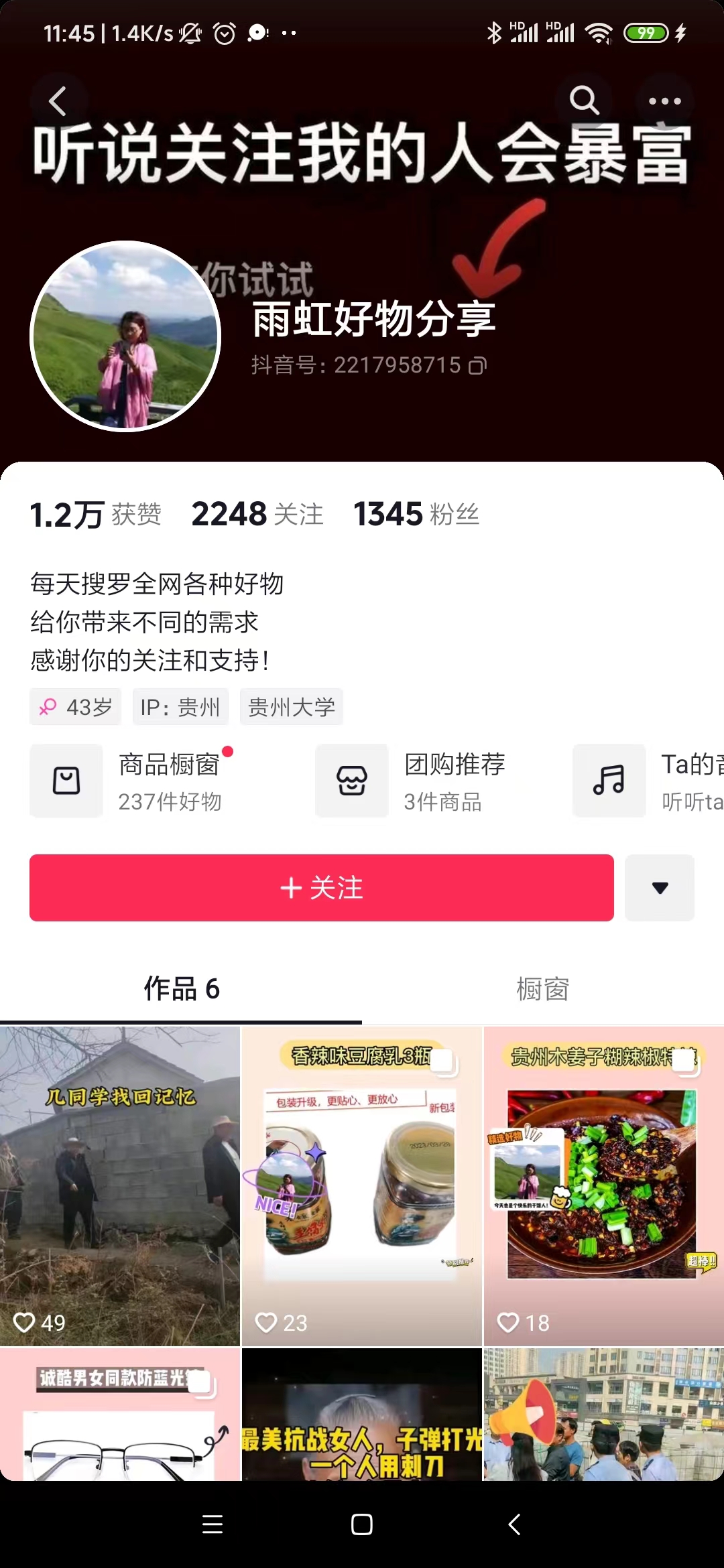724x1568 pixels.
Task: Go back using the top-left arrow
Action: click(x=58, y=101)
